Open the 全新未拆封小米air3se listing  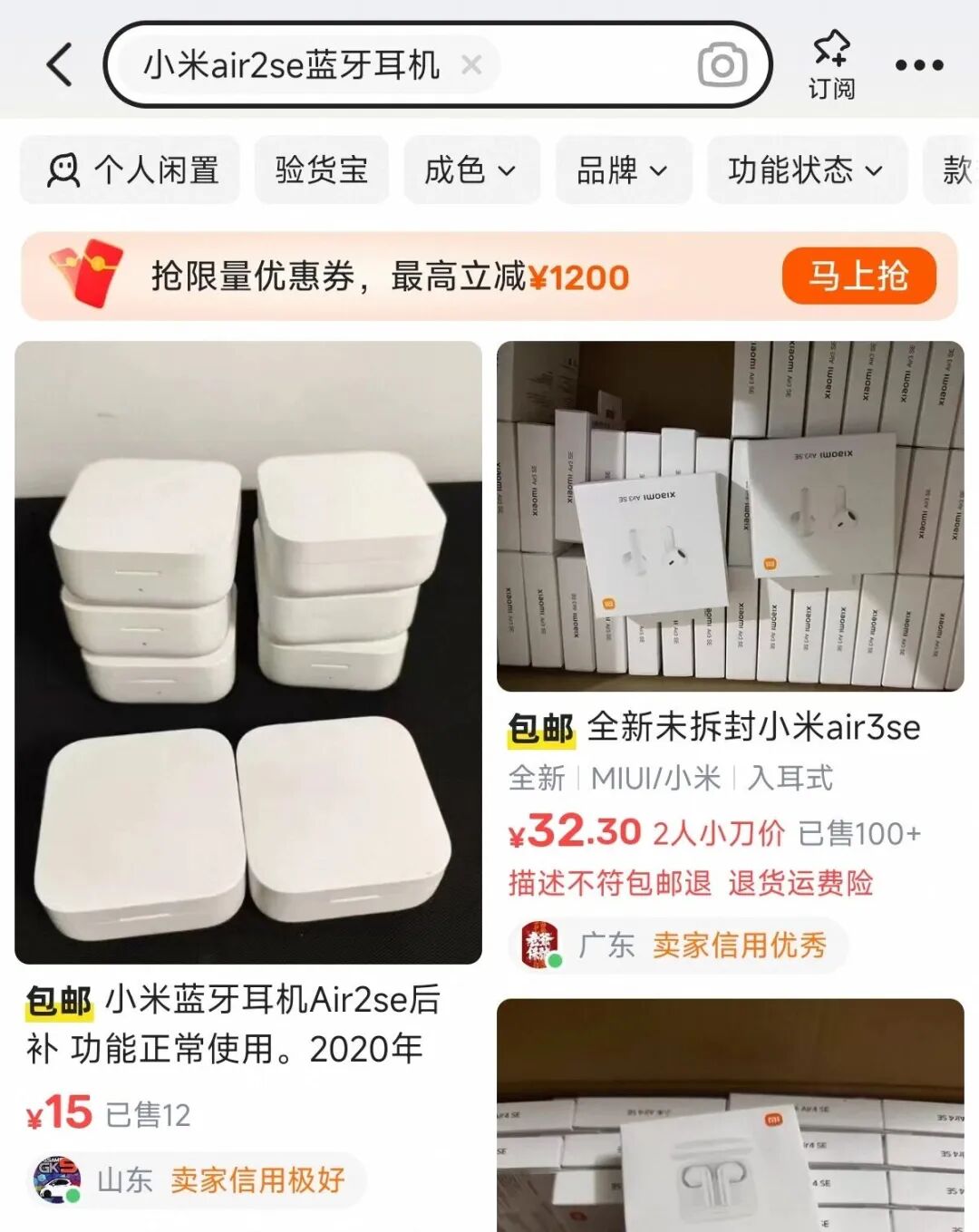(x=730, y=517)
